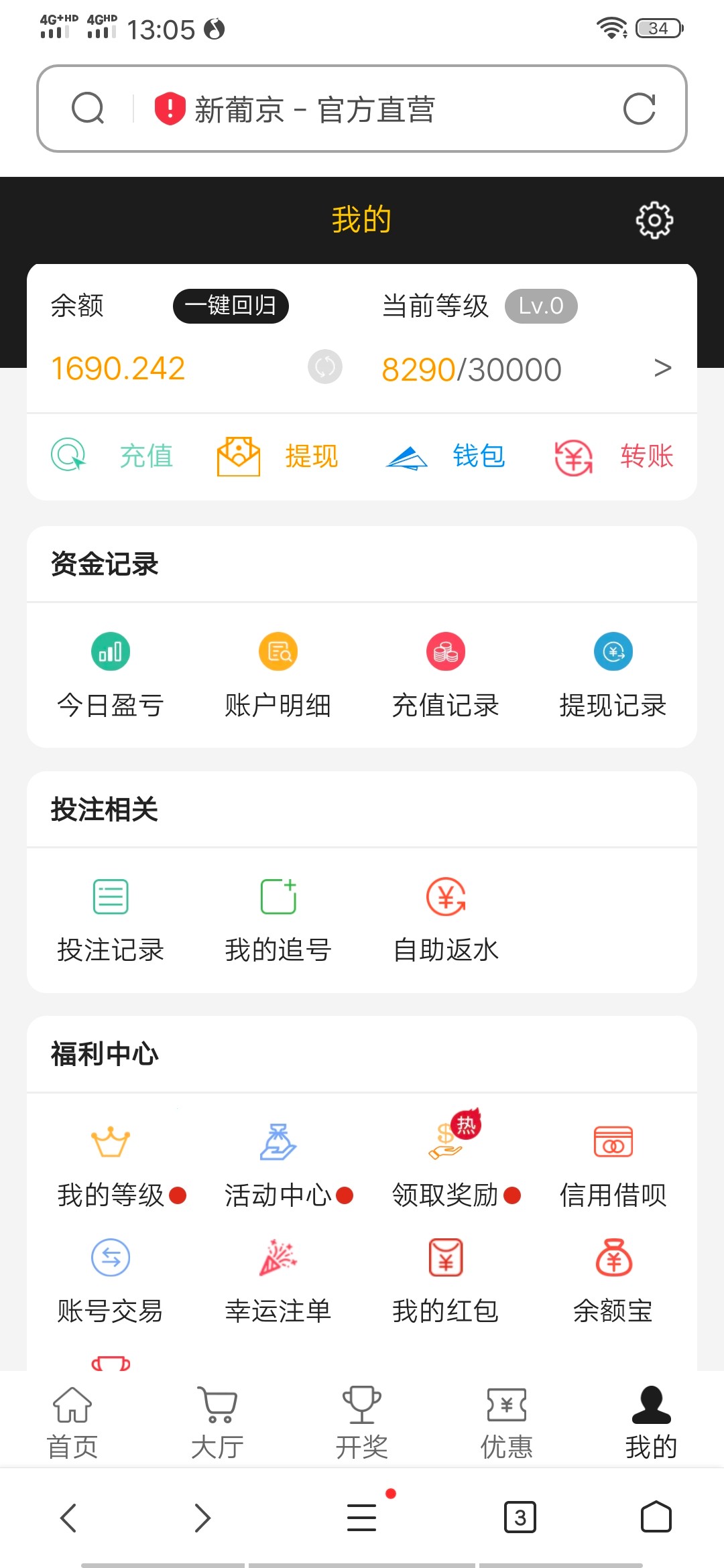View 提现记录 history
The width and height of the screenshot is (724, 1568).
[x=613, y=674]
